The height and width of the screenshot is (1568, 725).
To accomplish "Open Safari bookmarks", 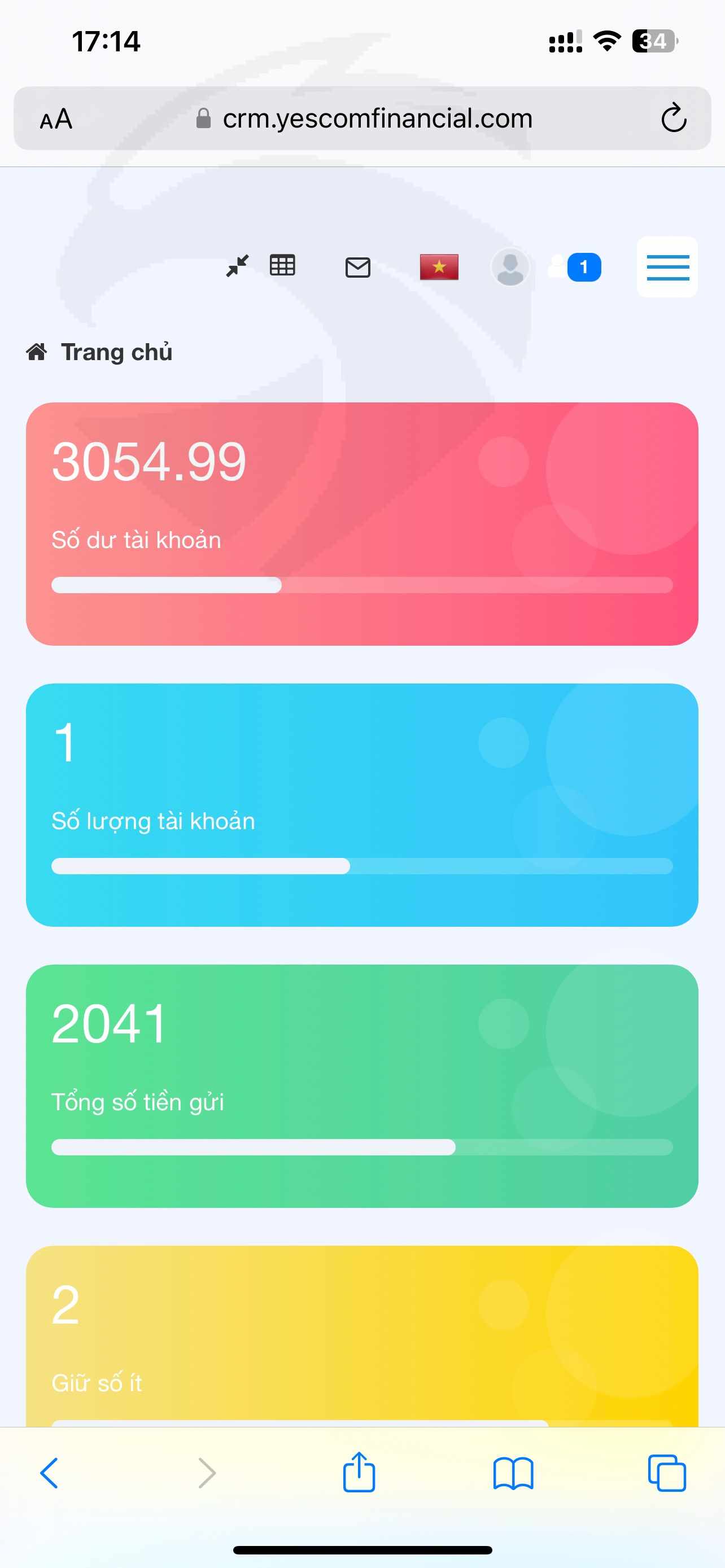I will click(x=513, y=1474).
